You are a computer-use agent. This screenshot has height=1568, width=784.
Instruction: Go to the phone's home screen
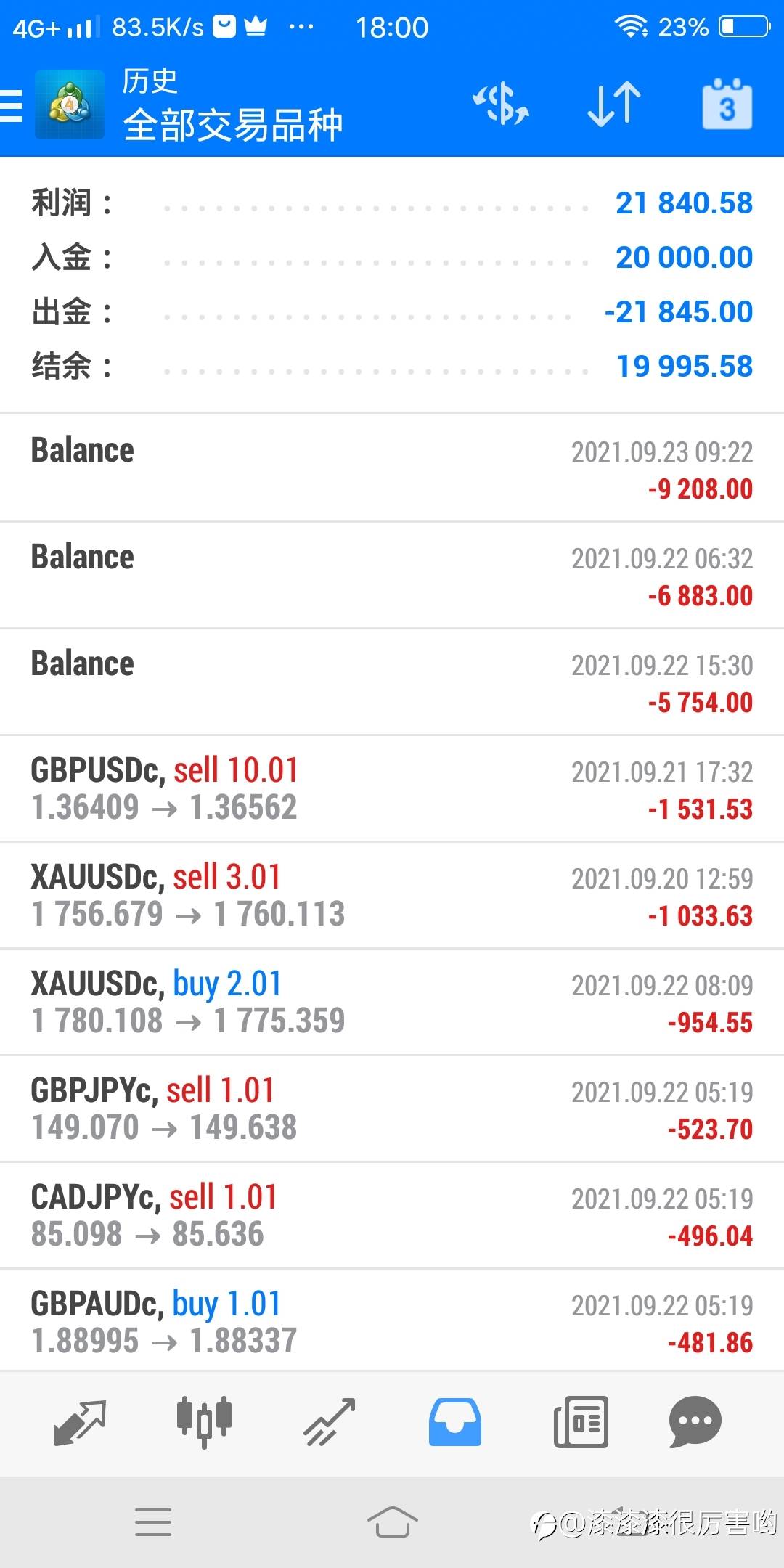click(x=392, y=1522)
